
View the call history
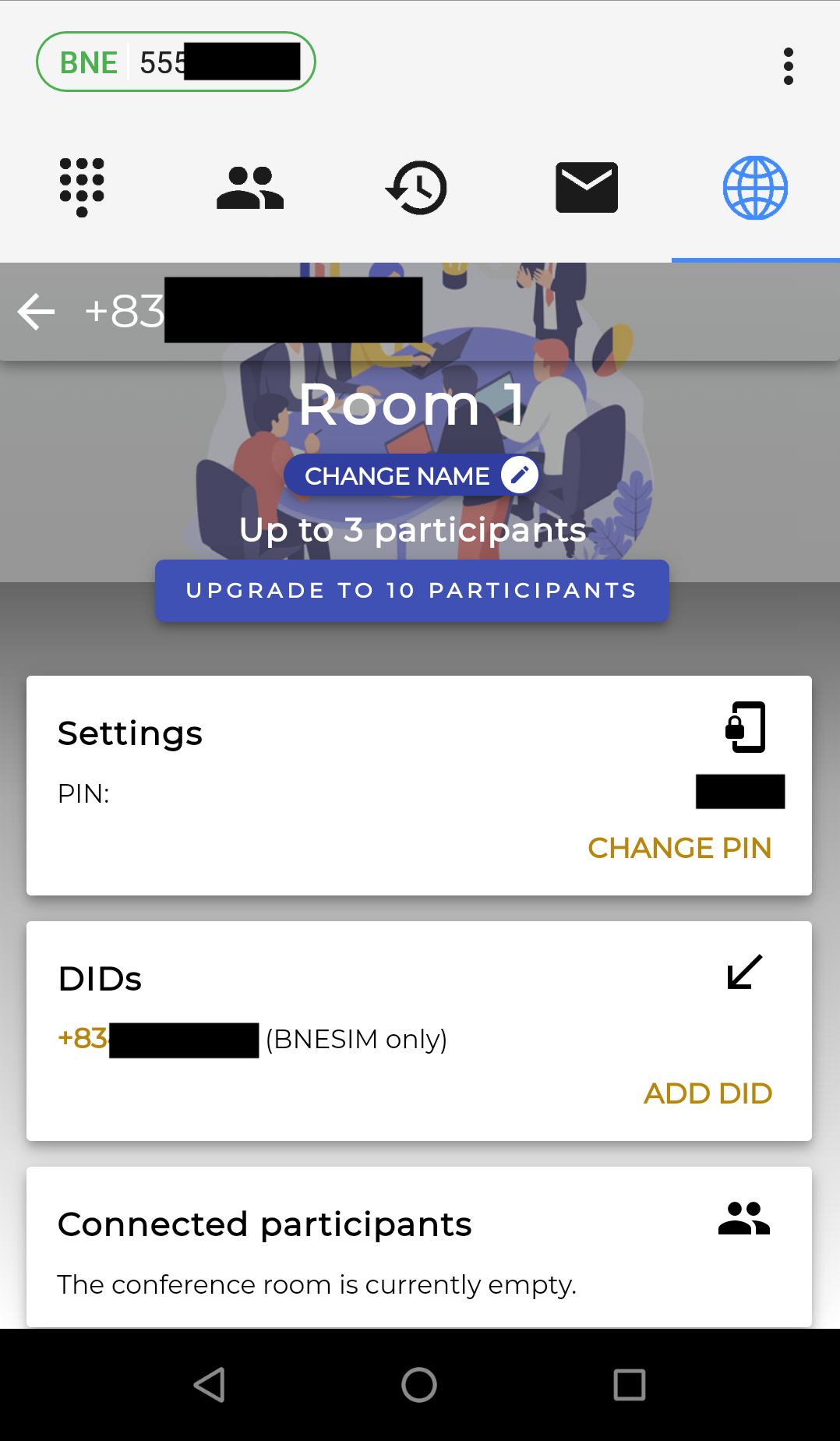(418, 187)
